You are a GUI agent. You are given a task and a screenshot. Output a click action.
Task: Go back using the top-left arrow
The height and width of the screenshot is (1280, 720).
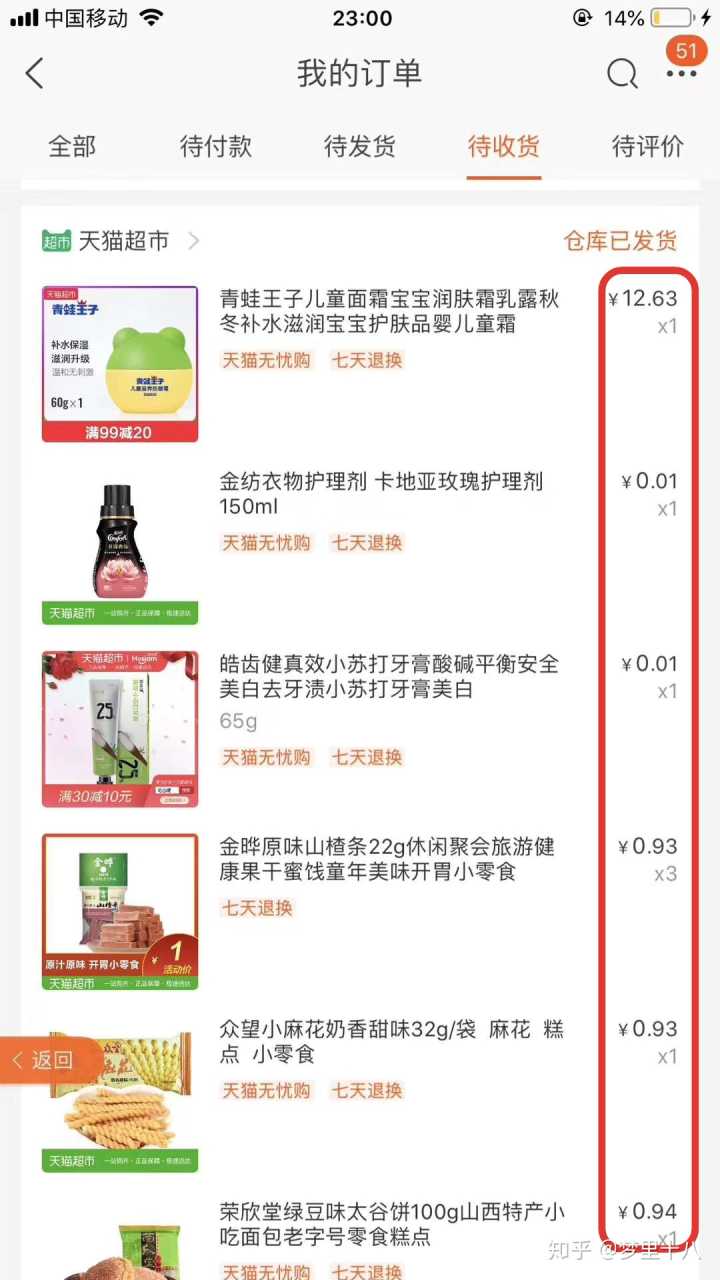(x=35, y=73)
